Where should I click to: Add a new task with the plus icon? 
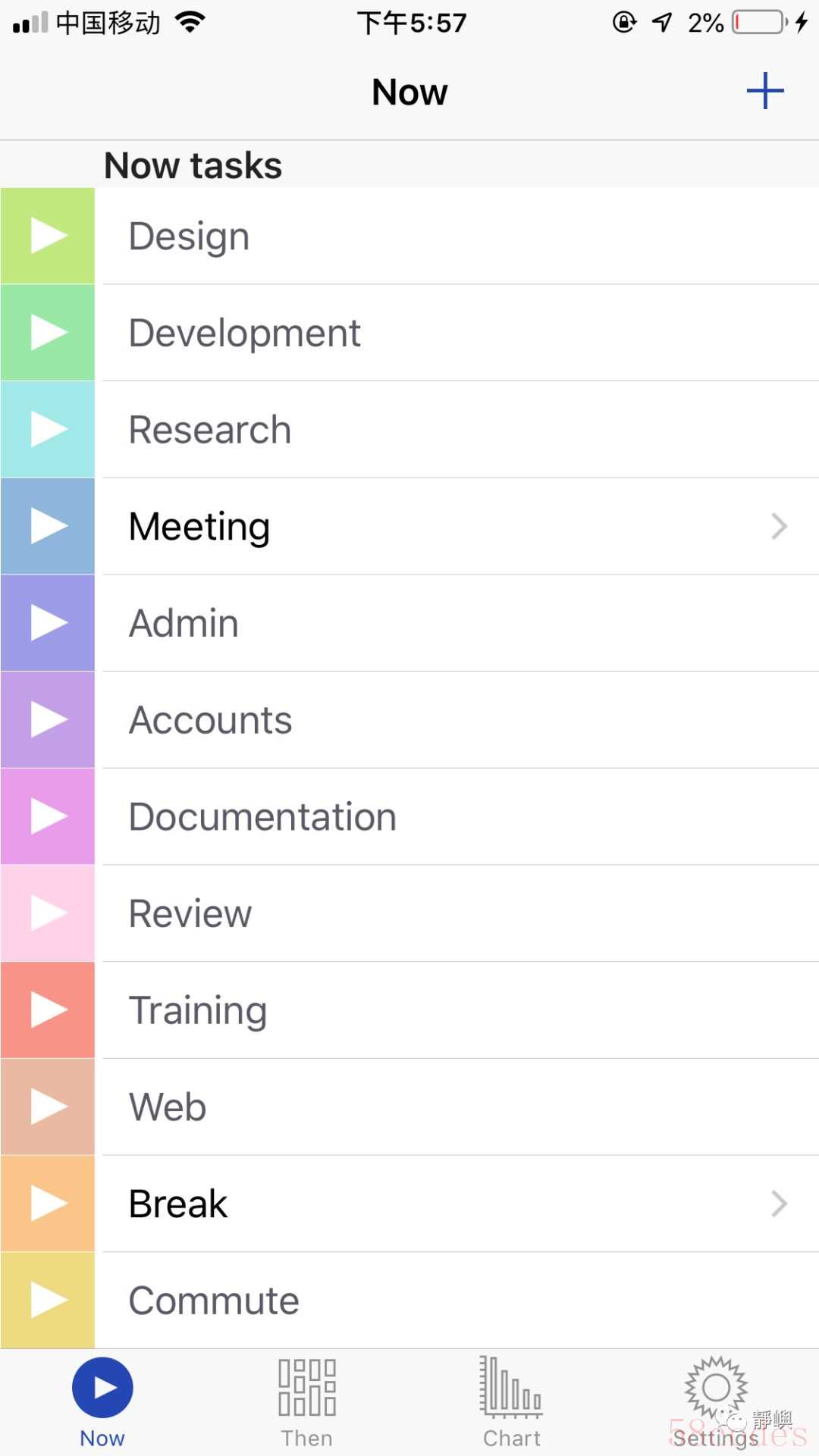[x=764, y=91]
